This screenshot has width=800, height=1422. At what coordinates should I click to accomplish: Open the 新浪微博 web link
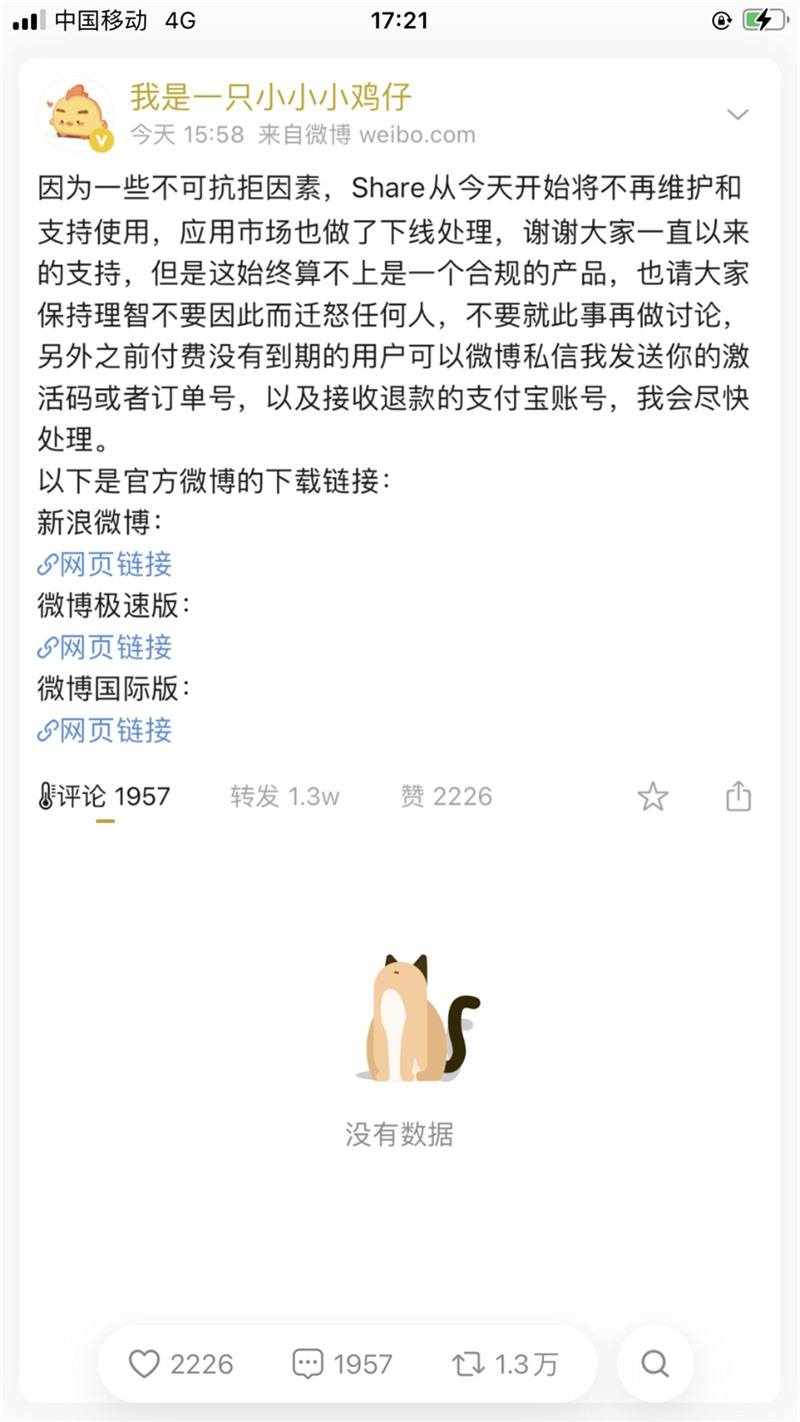[105, 565]
